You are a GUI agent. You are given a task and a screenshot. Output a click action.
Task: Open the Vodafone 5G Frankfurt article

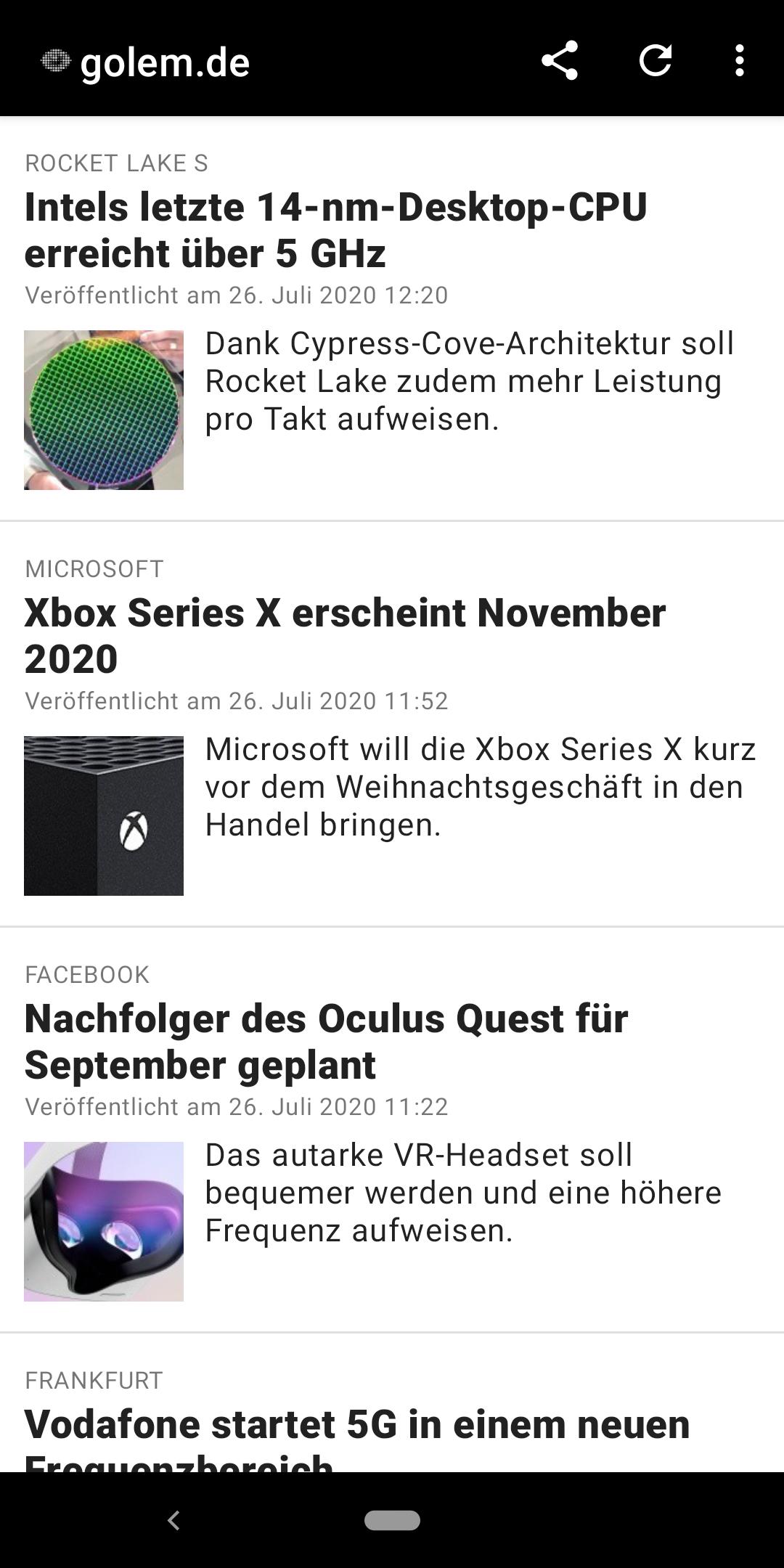pos(356,1424)
